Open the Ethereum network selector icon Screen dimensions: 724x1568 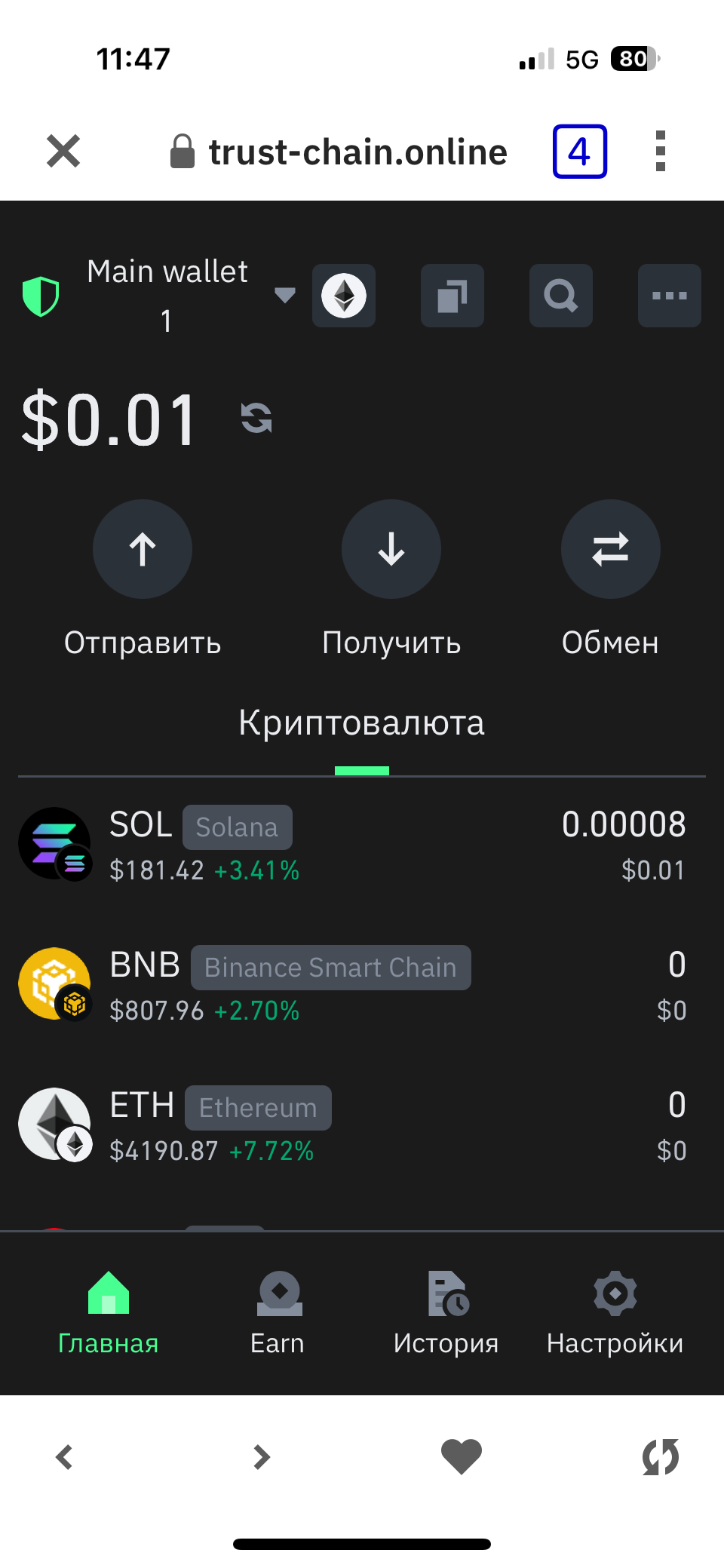[x=344, y=296]
